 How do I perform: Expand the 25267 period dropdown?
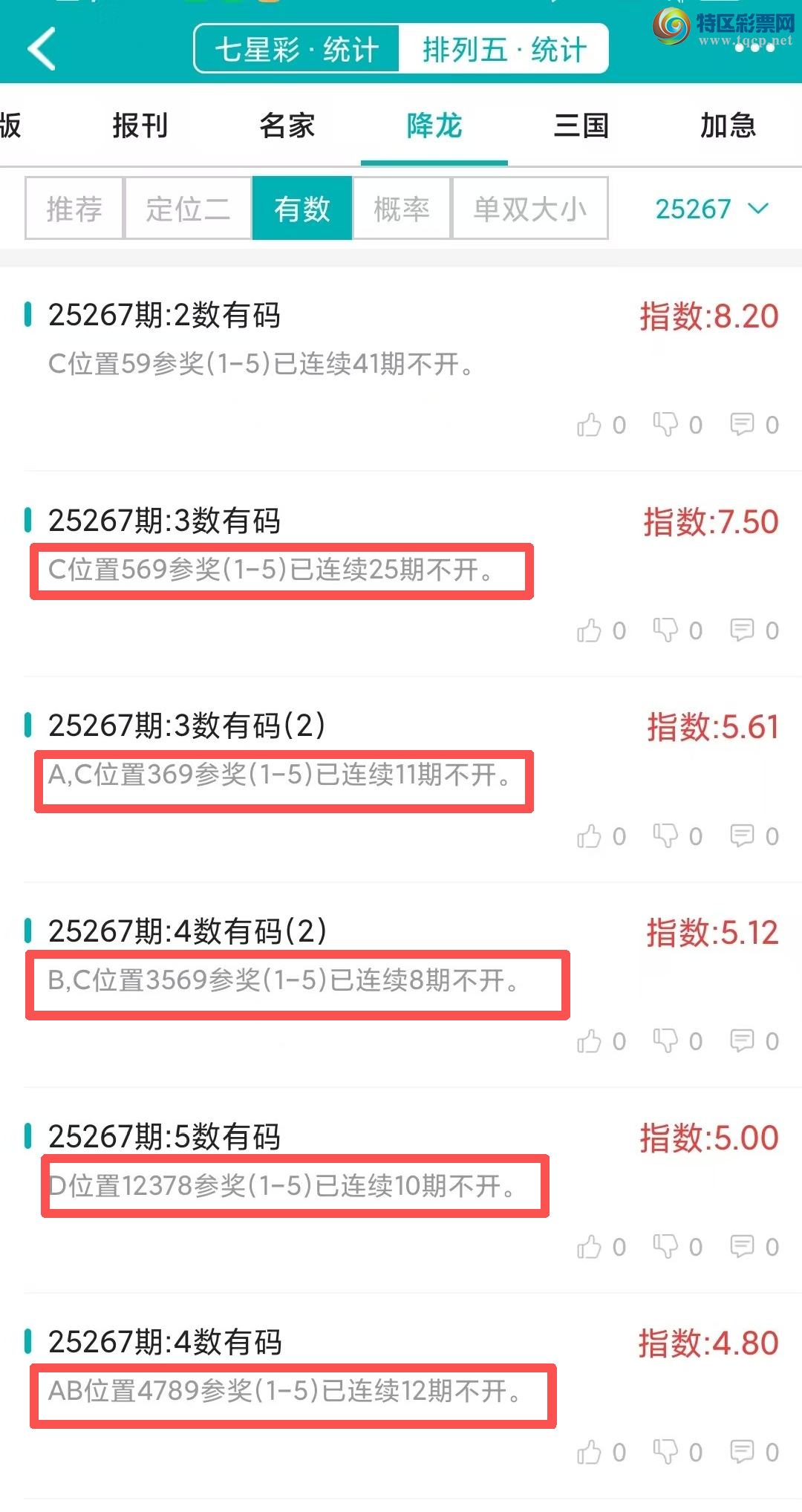[x=711, y=209]
